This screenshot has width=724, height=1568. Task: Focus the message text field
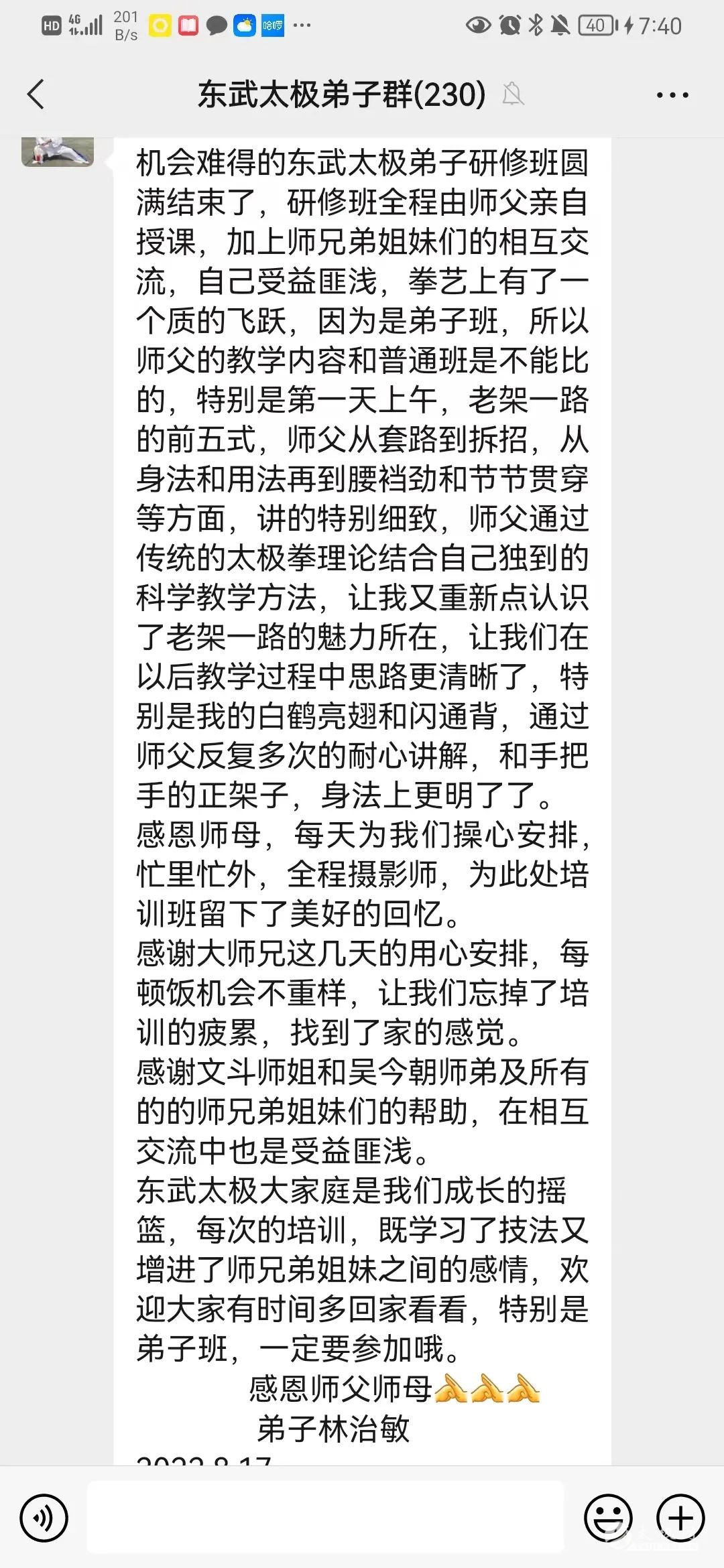click(x=326, y=1518)
